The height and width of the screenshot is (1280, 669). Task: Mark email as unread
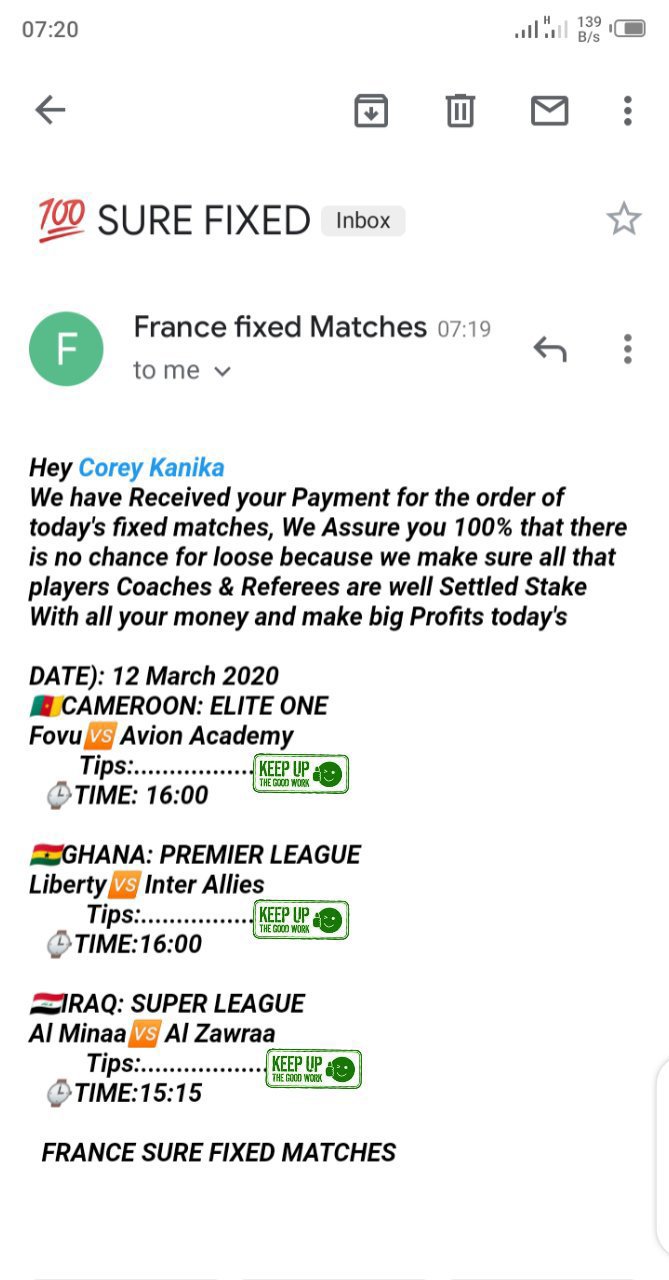click(x=549, y=110)
